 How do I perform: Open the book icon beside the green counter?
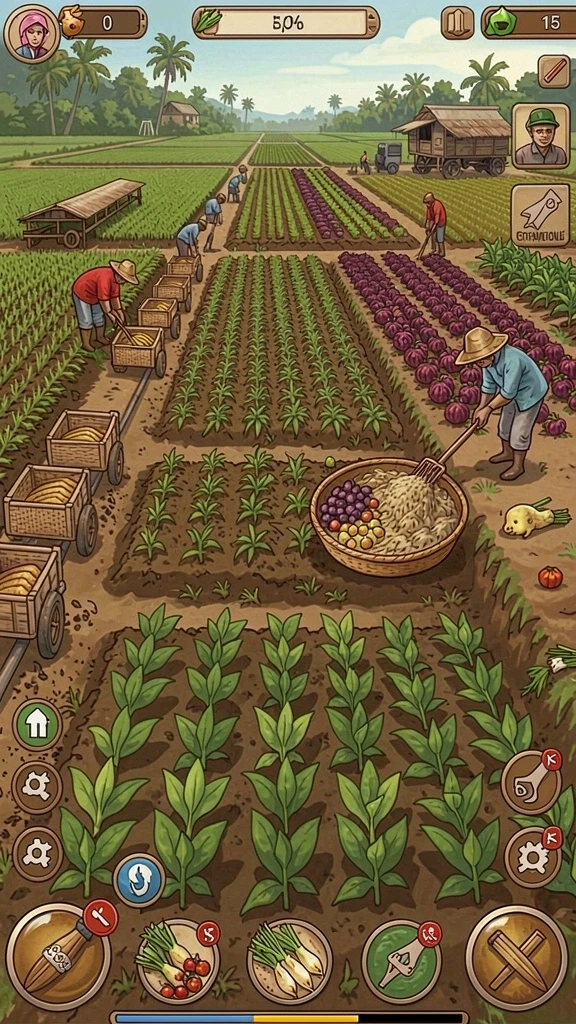pos(457,23)
